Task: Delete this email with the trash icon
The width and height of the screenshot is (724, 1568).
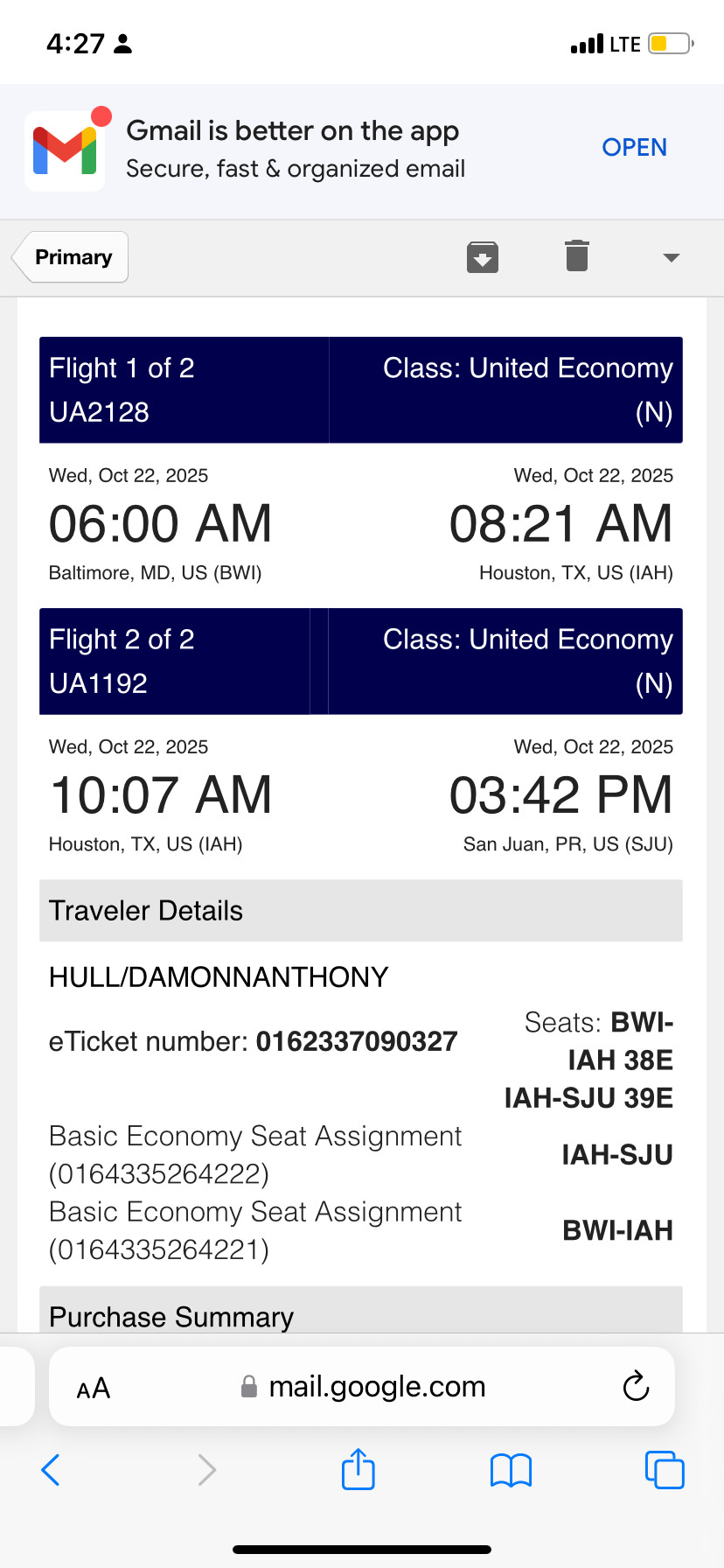Action: [577, 256]
